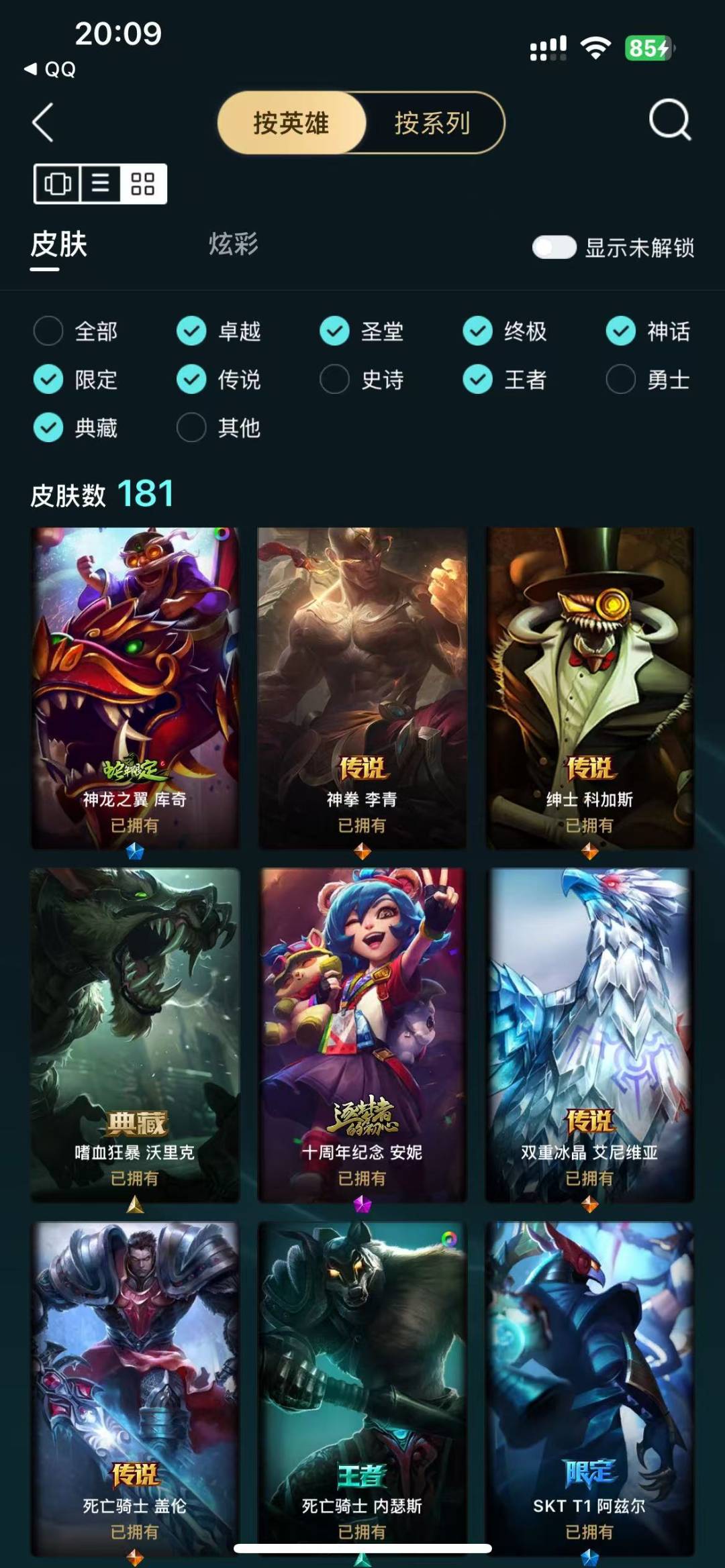Open the 双重冰晶 艾尼维亚 skin card
The image size is (725, 1568).
click(x=589, y=1035)
